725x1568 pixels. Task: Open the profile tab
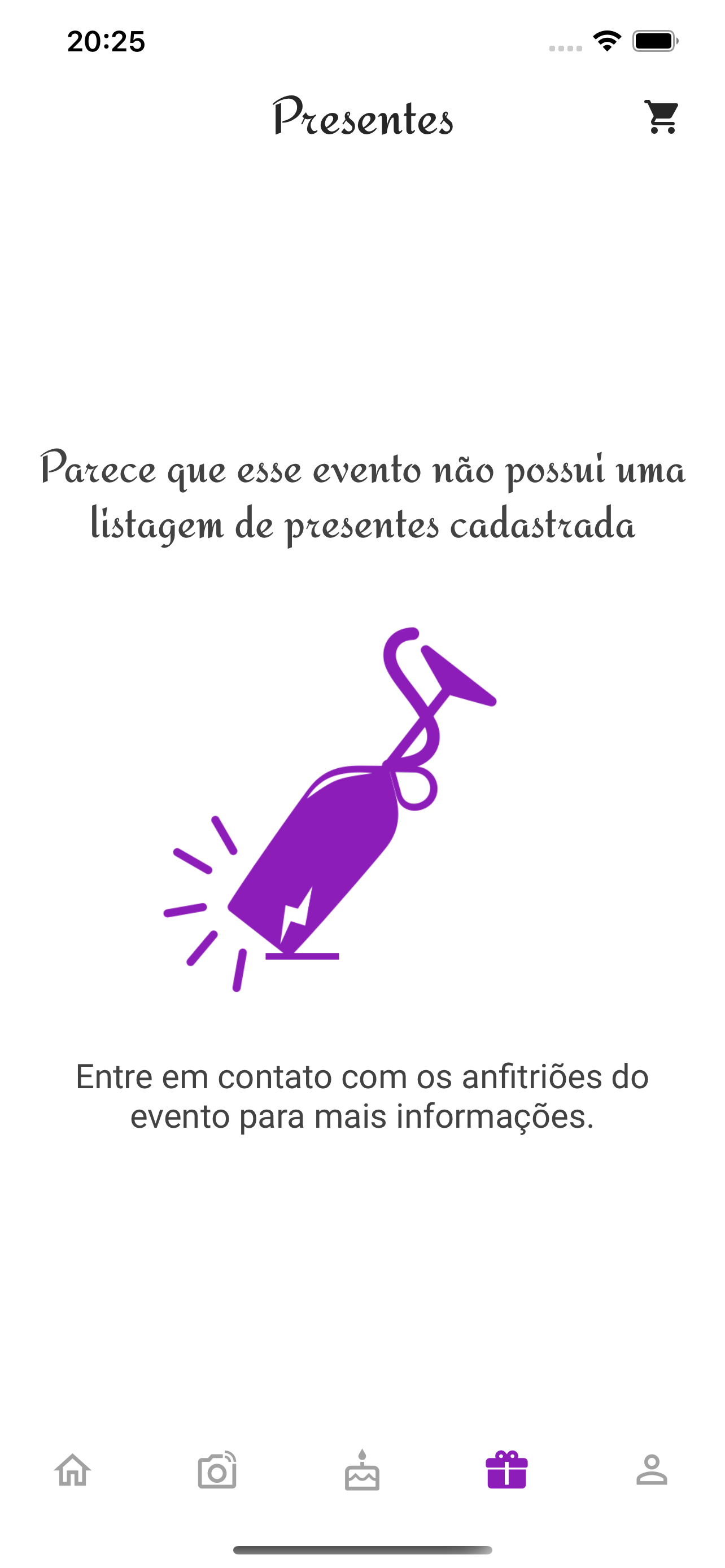(652, 1470)
